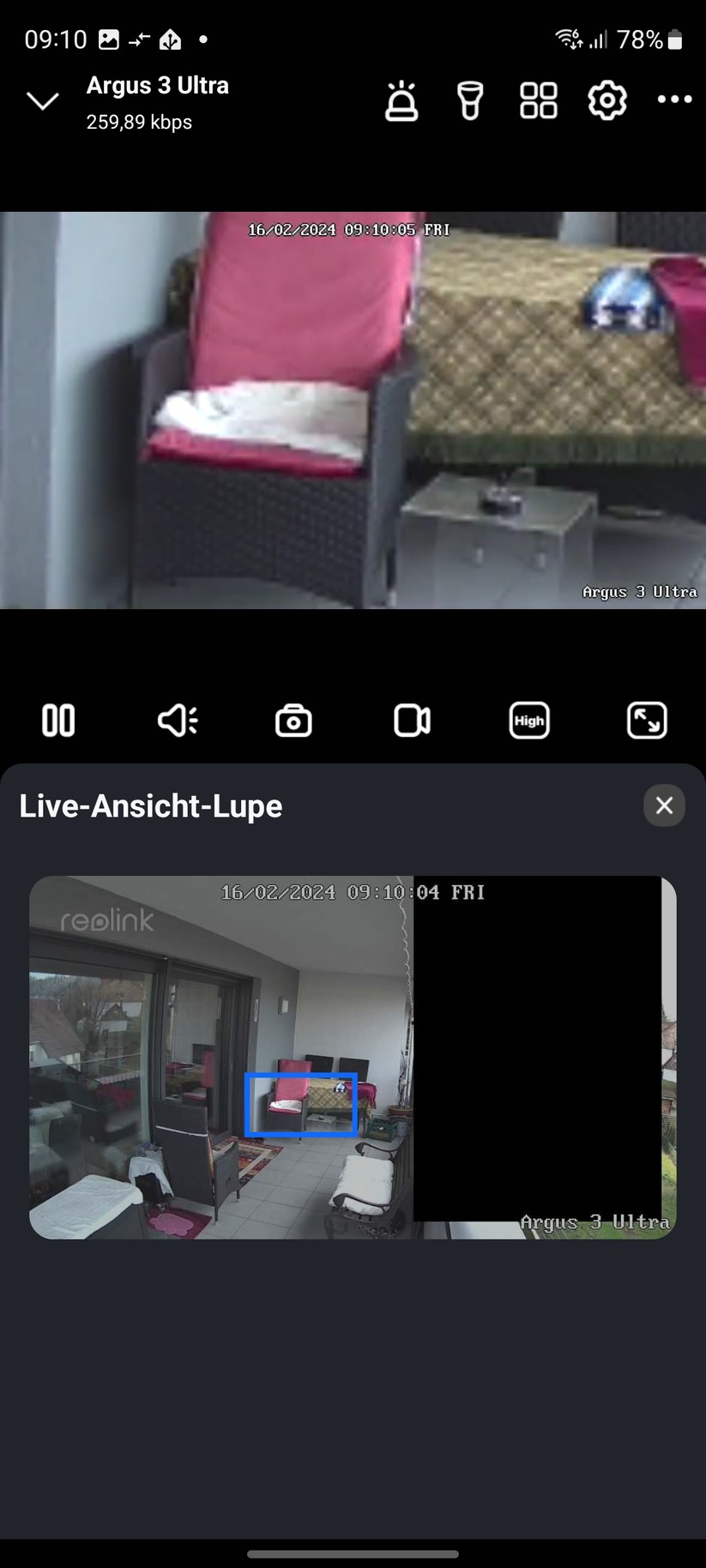The width and height of the screenshot is (706, 1568).
Task: Open the Argus 3 Ultra title header
Action: tap(157, 85)
